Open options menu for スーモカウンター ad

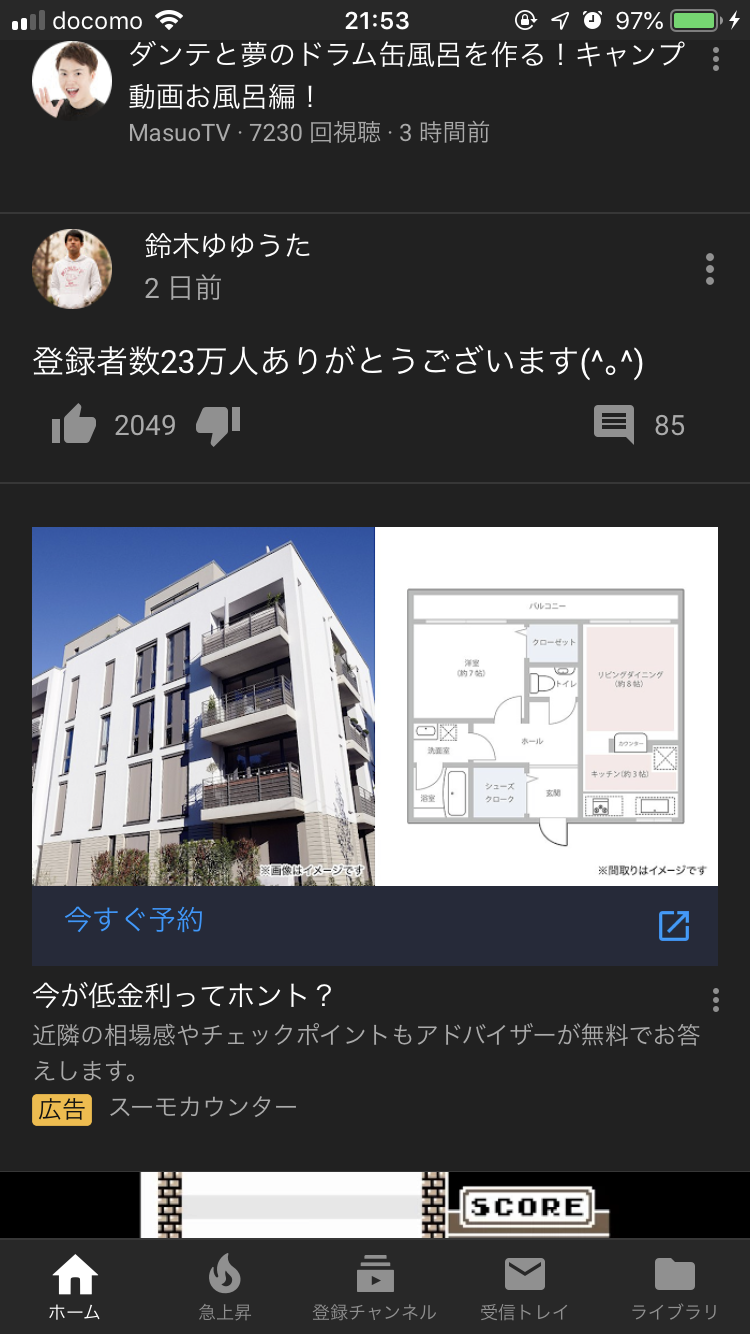[x=716, y=1000]
